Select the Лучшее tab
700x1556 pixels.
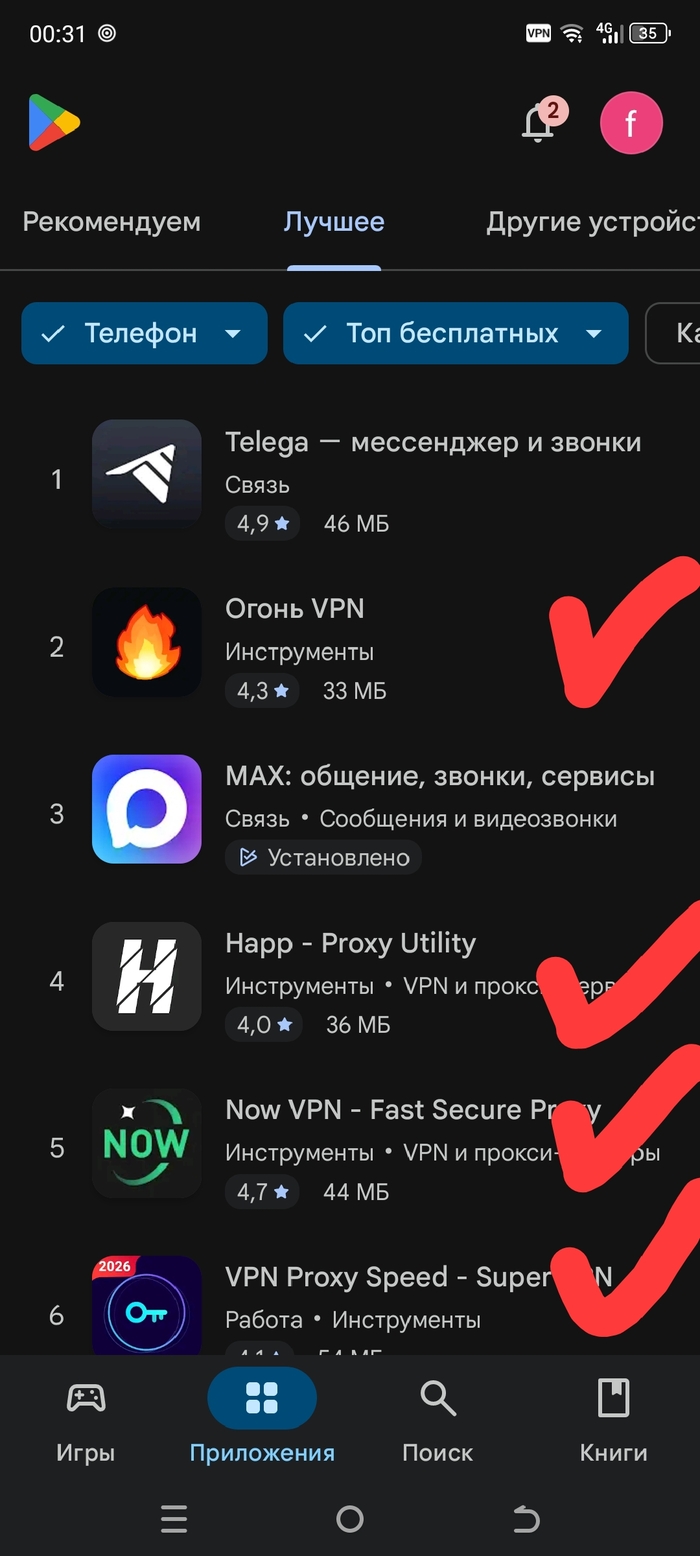(x=333, y=222)
